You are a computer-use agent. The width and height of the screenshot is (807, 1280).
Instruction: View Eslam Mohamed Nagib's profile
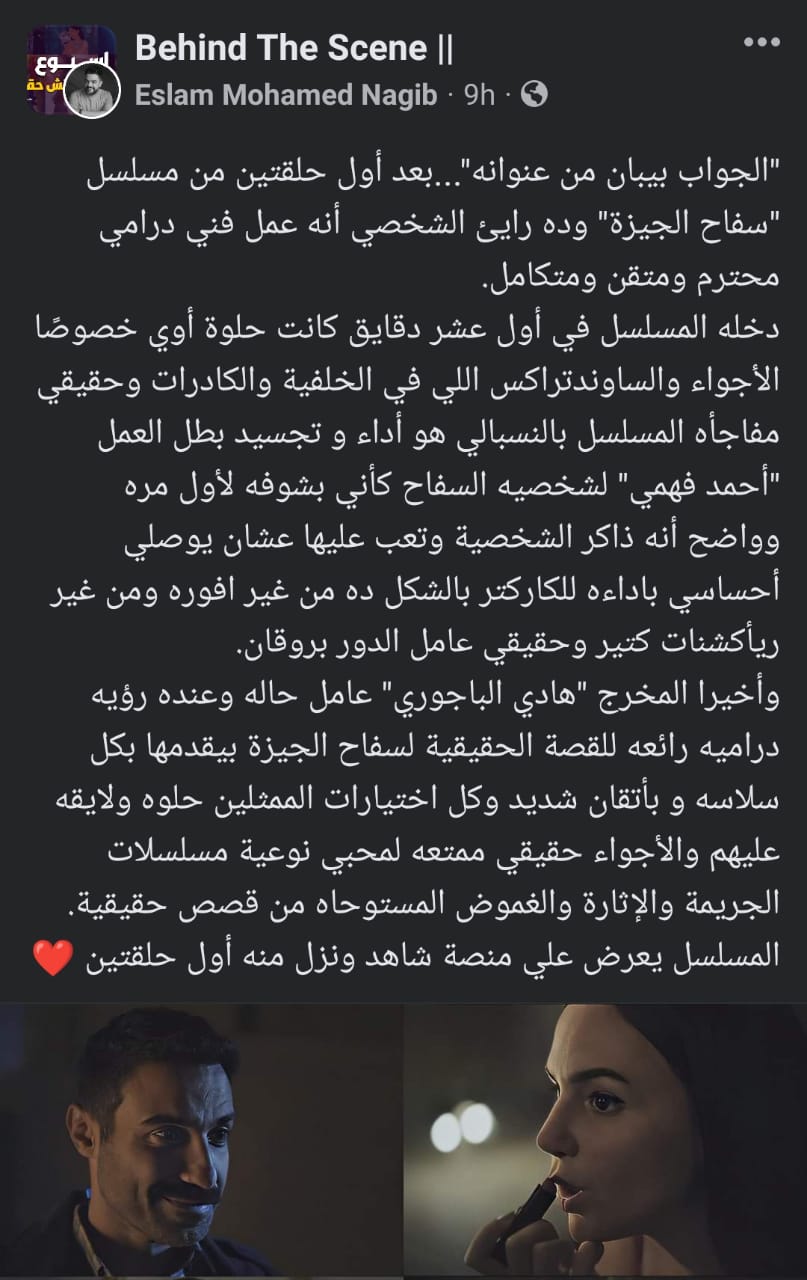(x=285, y=94)
